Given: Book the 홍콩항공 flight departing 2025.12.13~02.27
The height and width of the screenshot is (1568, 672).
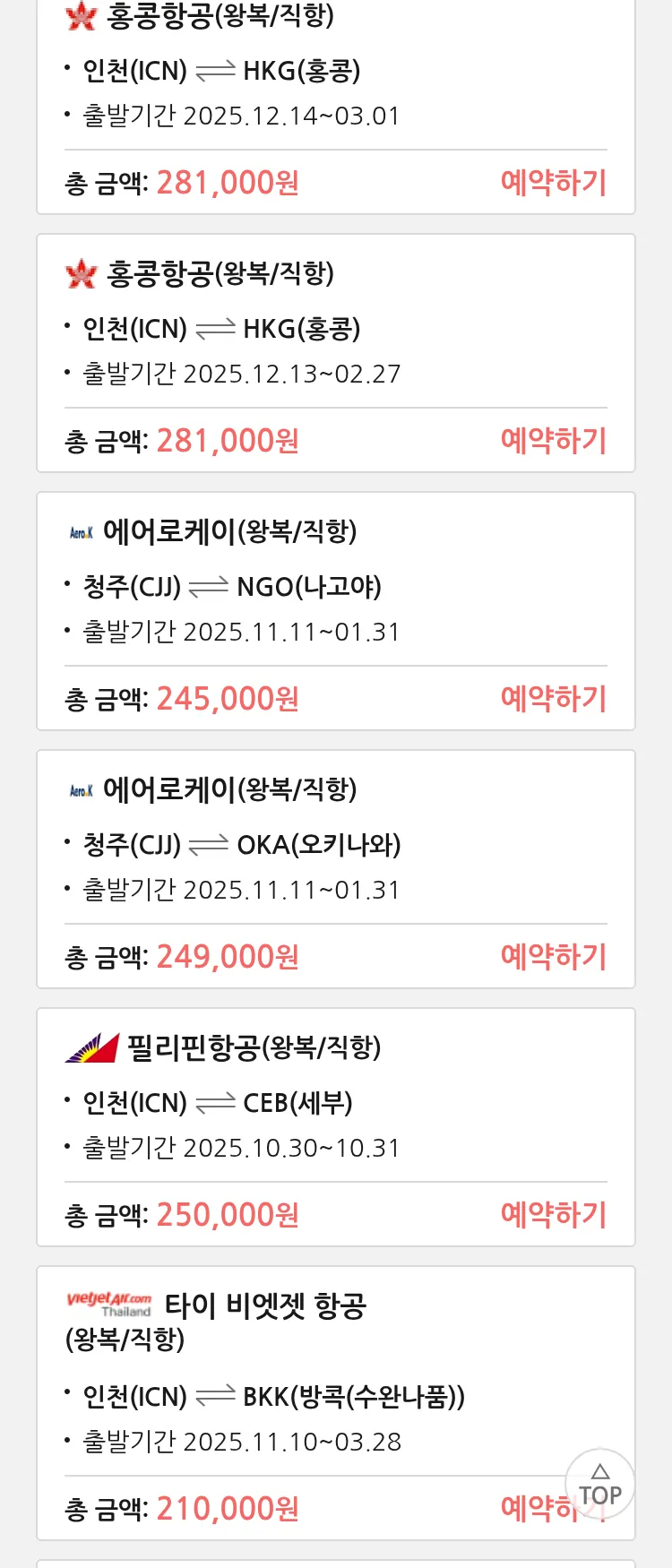Looking at the screenshot, I should tap(553, 441).
